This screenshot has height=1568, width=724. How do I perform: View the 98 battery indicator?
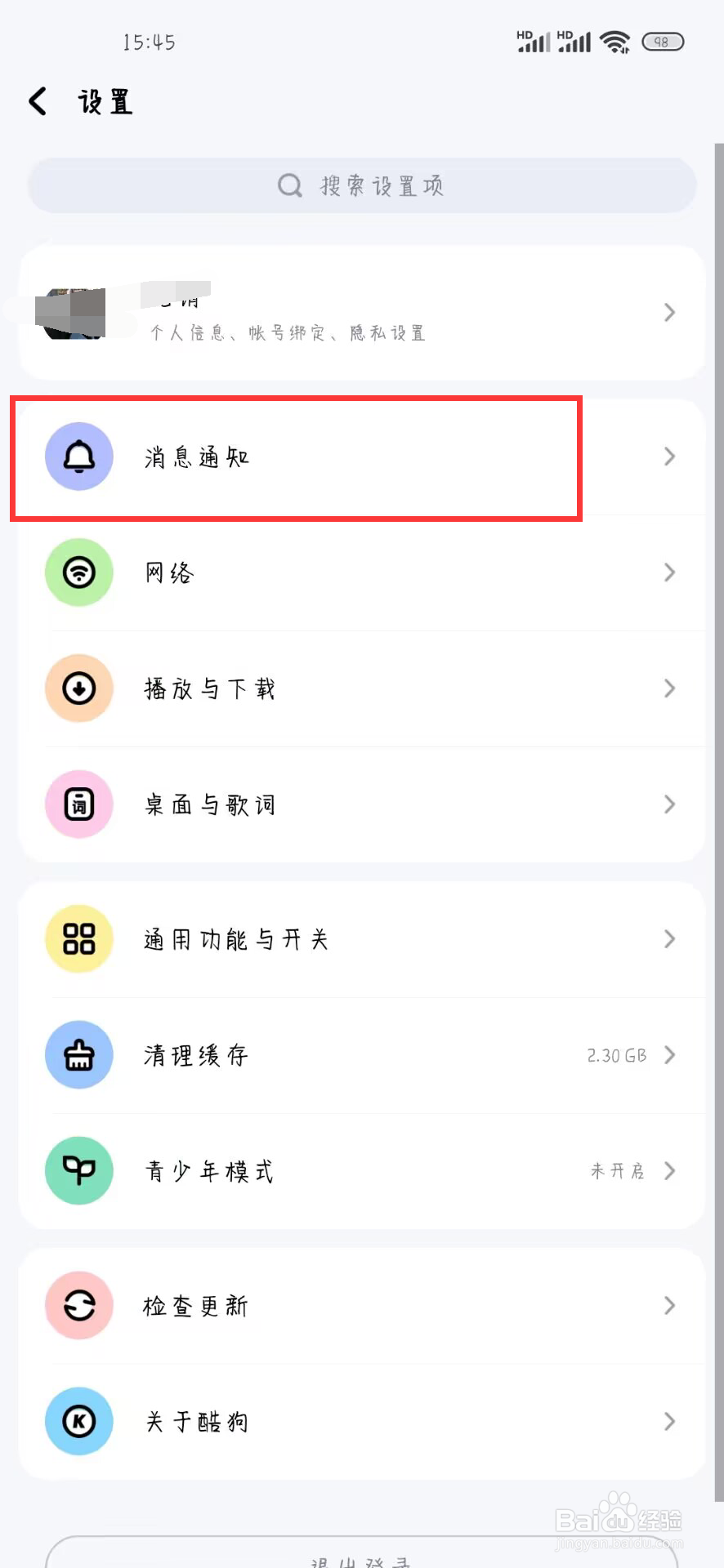coord(663,41)
